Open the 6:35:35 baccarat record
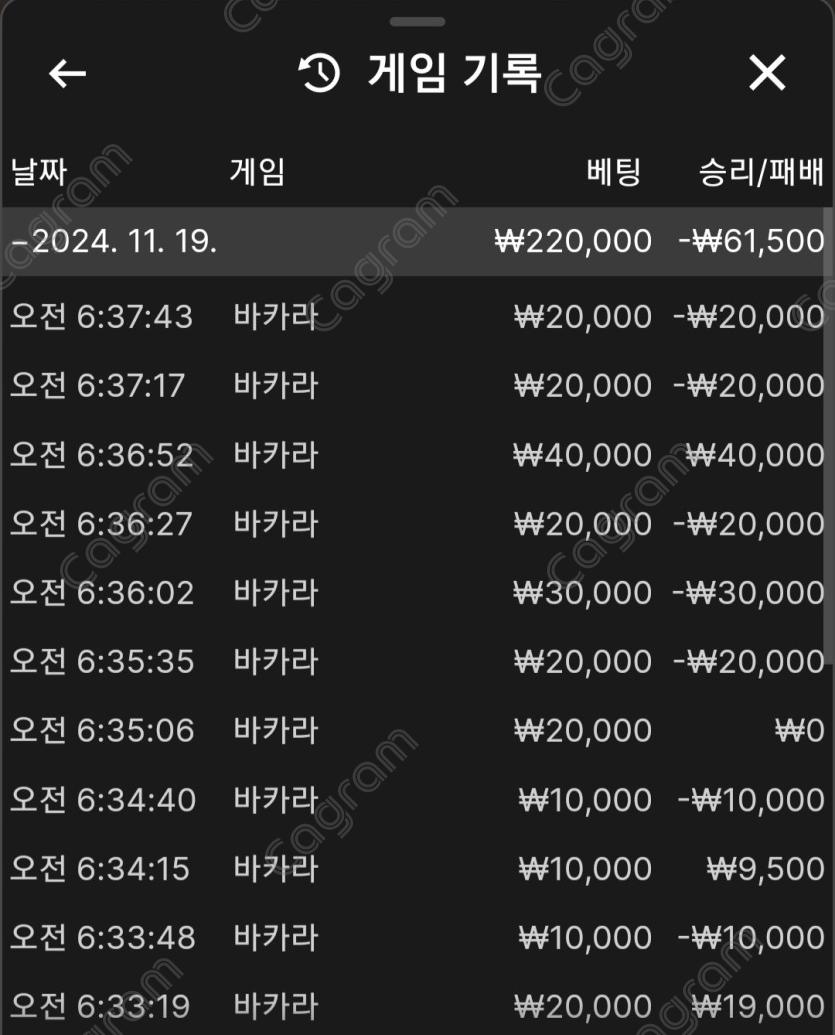This screenshot has height=1035, width=835. 415,662
